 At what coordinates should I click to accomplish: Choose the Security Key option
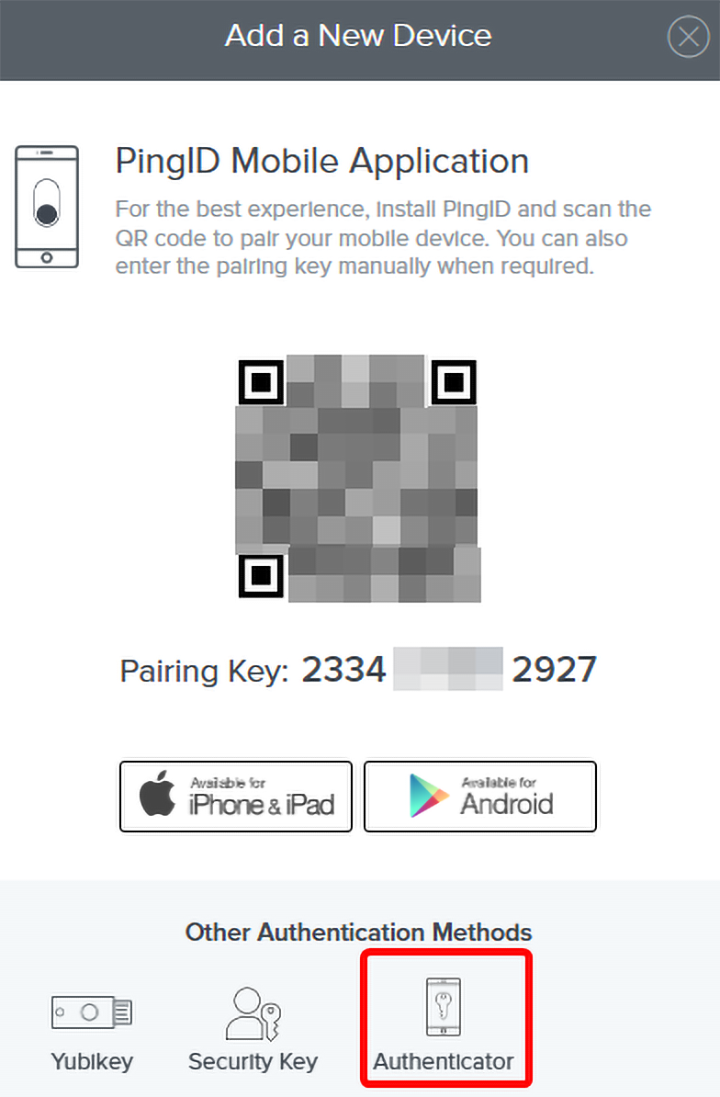click(253, 1030)
